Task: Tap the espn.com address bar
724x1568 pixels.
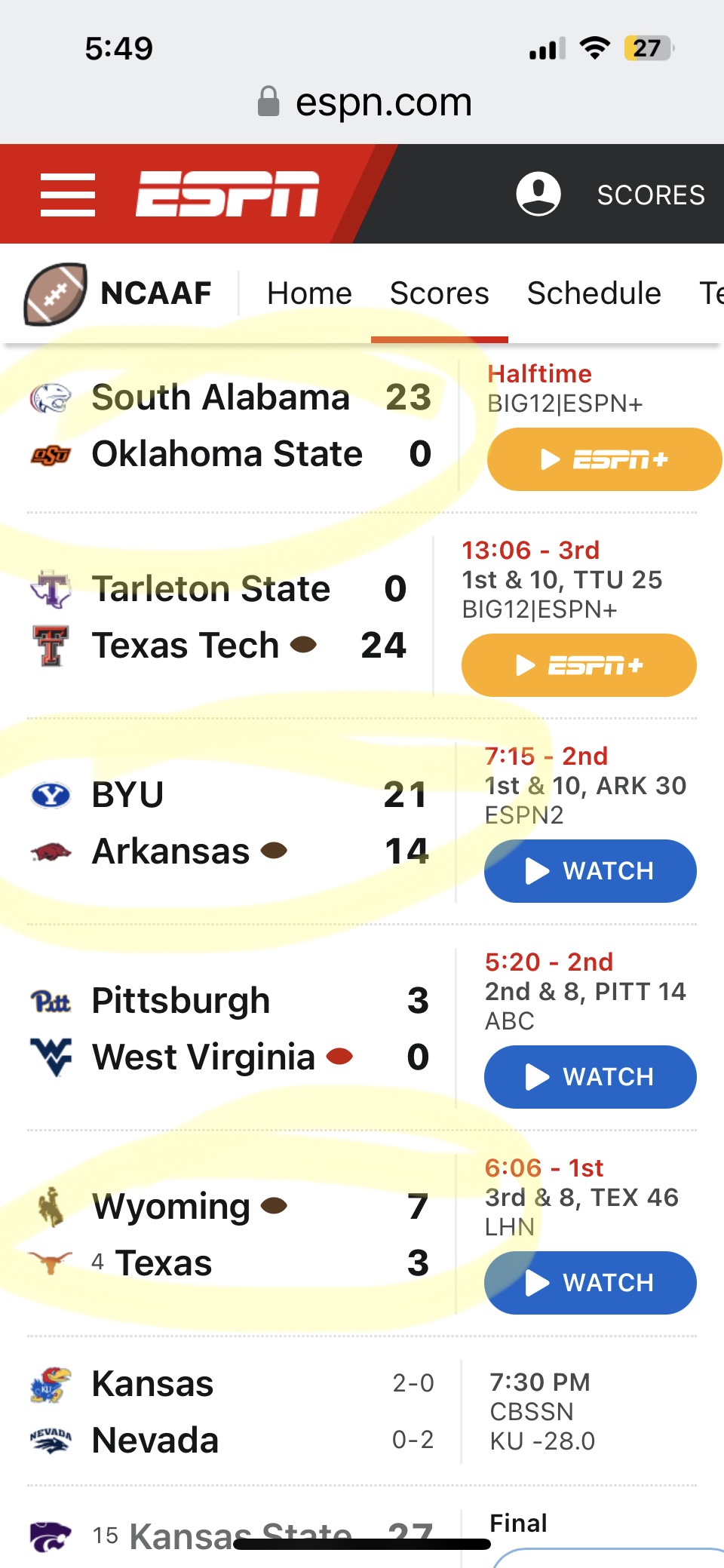Action: point(365,102)
